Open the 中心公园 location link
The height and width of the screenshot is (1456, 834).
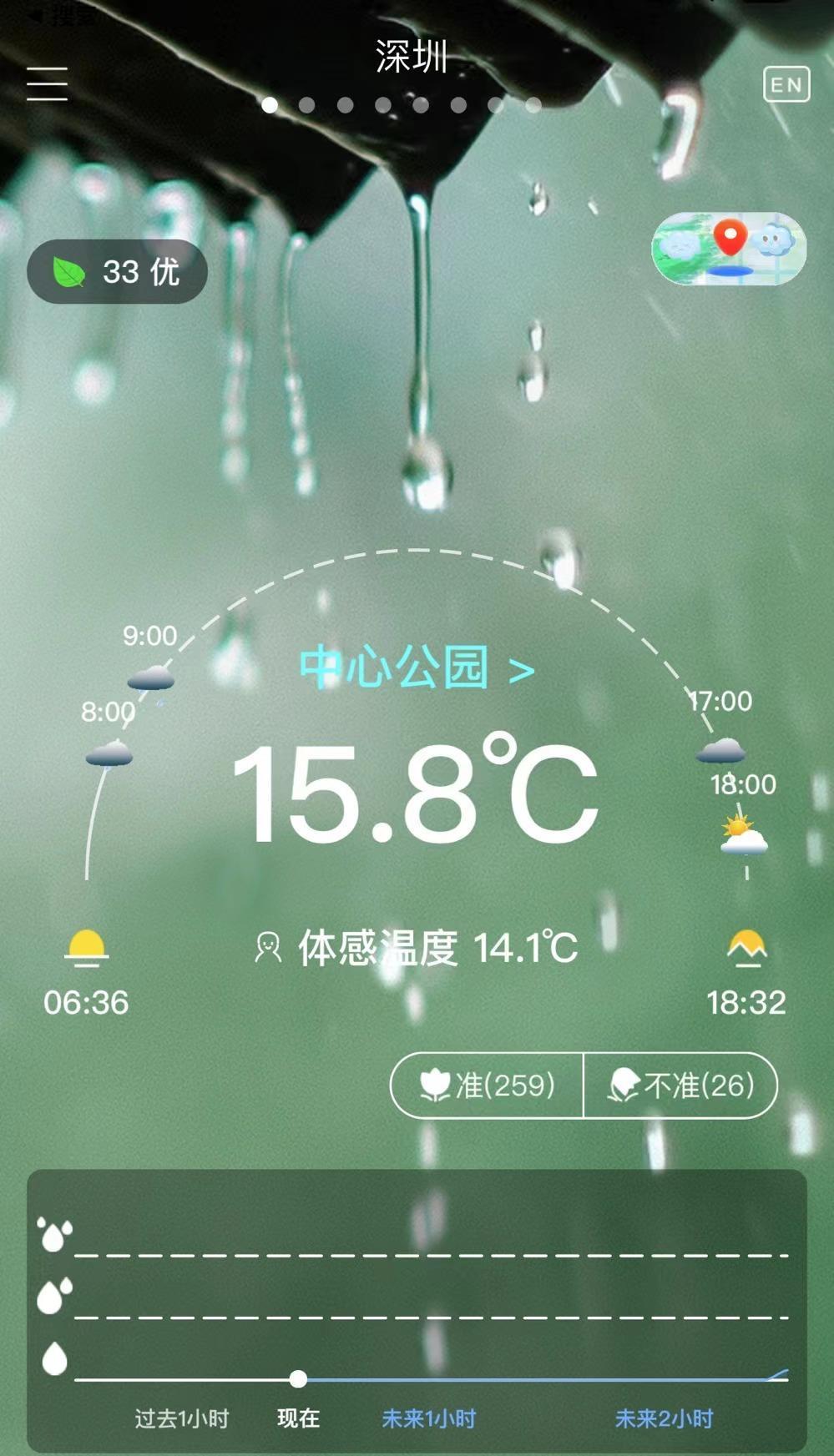pyautogui.click(x=417, y=668)
